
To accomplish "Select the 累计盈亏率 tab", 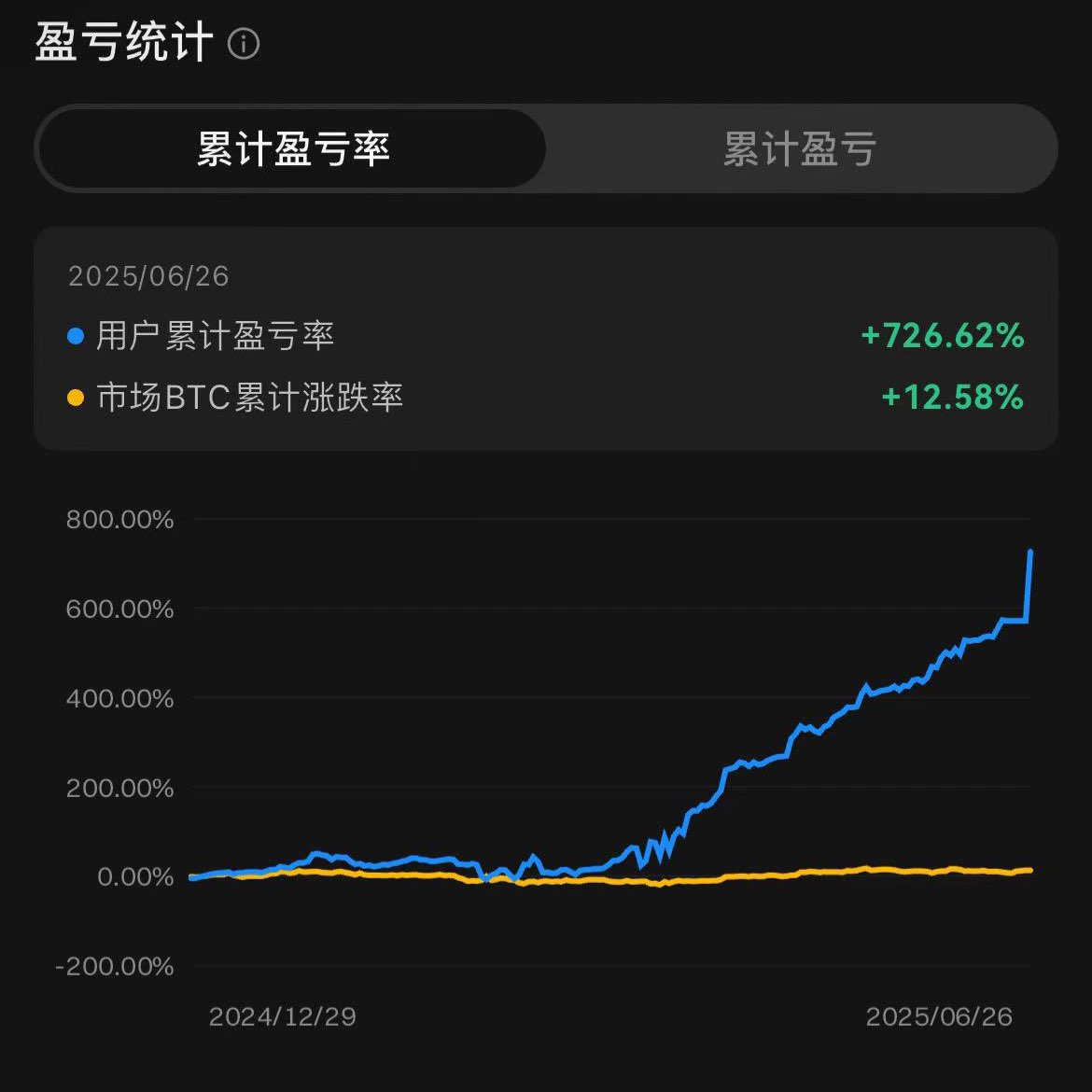I will [292, 149].
